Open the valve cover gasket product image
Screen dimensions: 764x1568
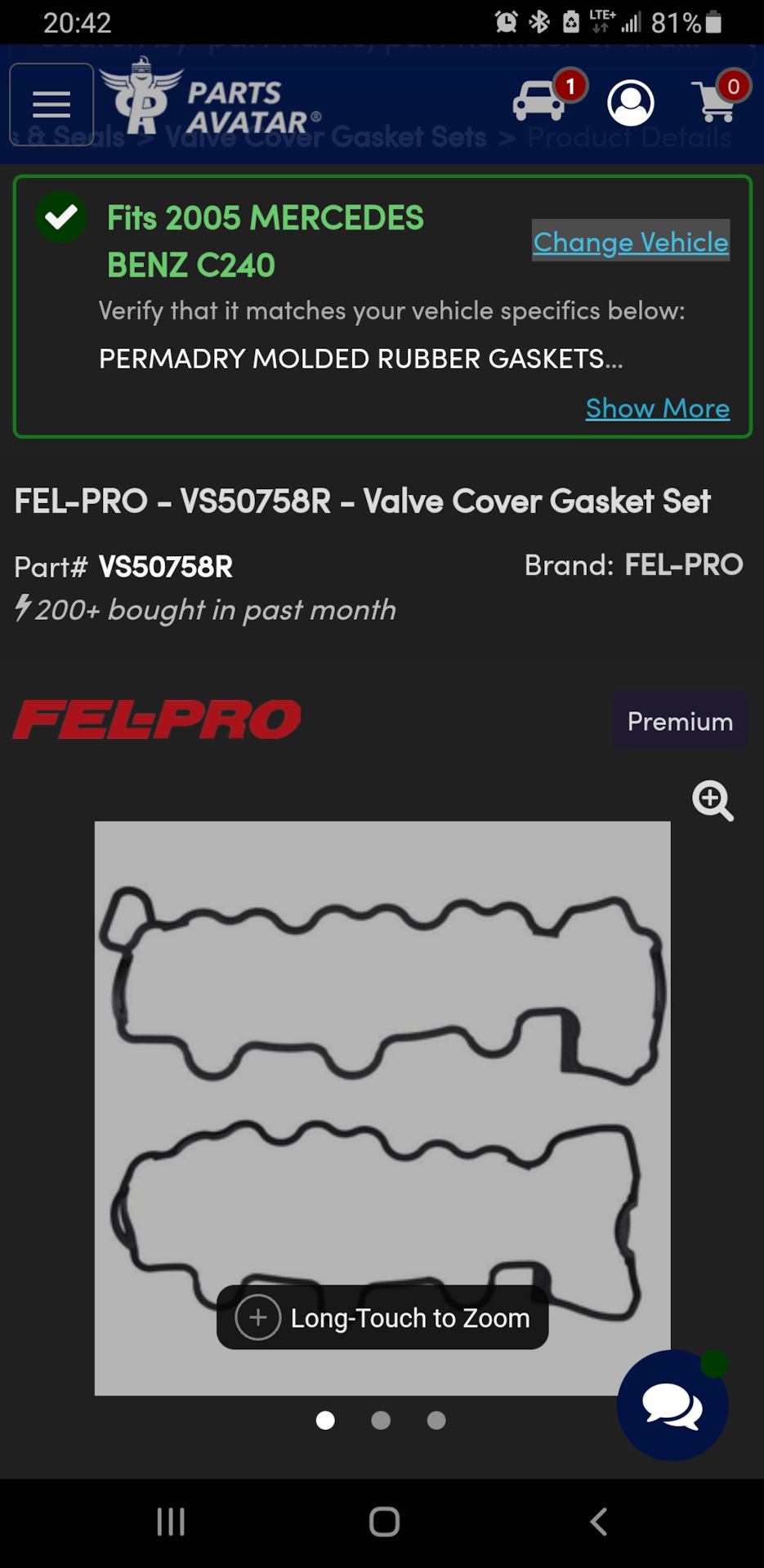pos(382,1107)
